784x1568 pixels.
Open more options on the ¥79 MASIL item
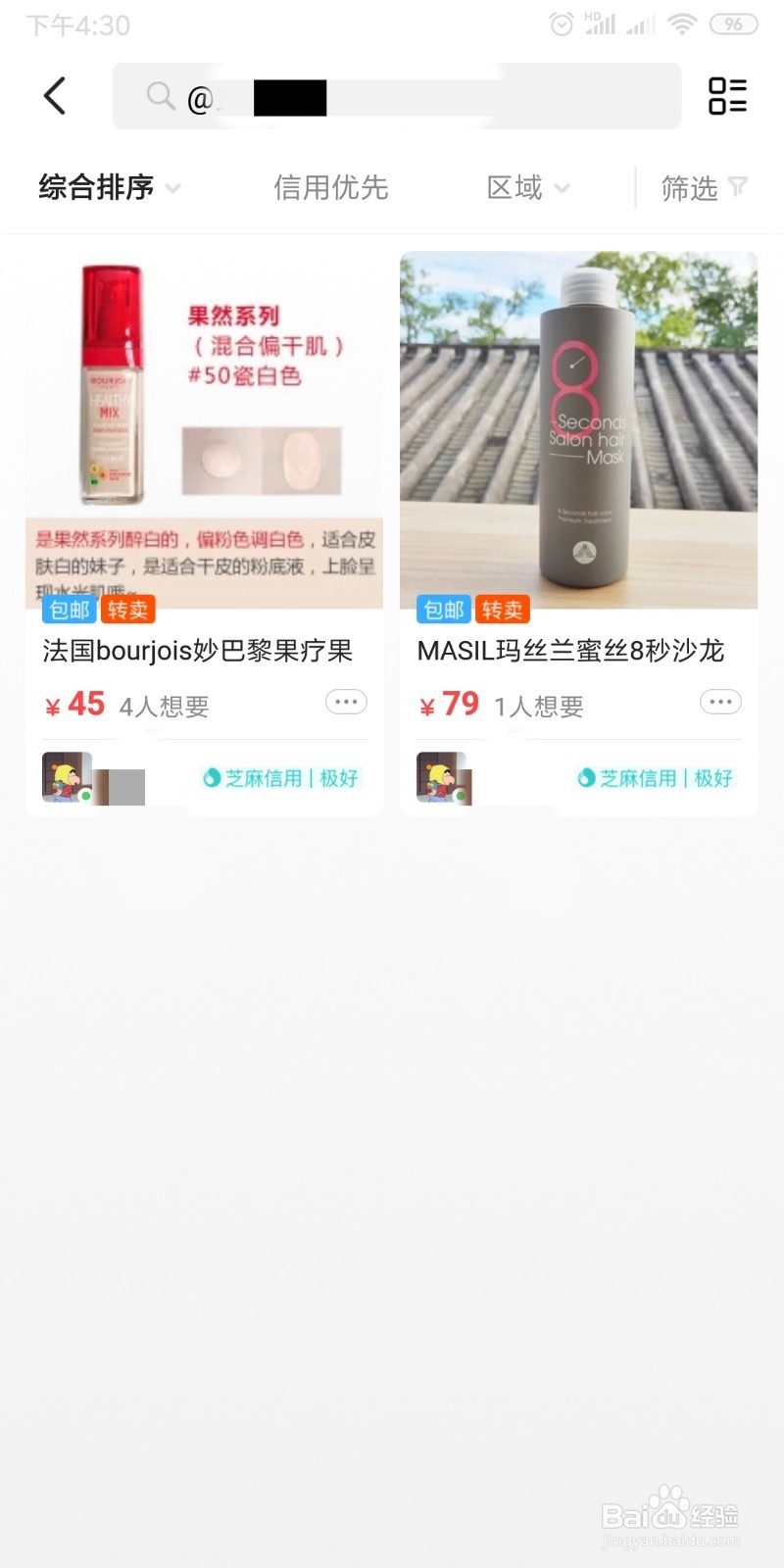tap(720, 702)
